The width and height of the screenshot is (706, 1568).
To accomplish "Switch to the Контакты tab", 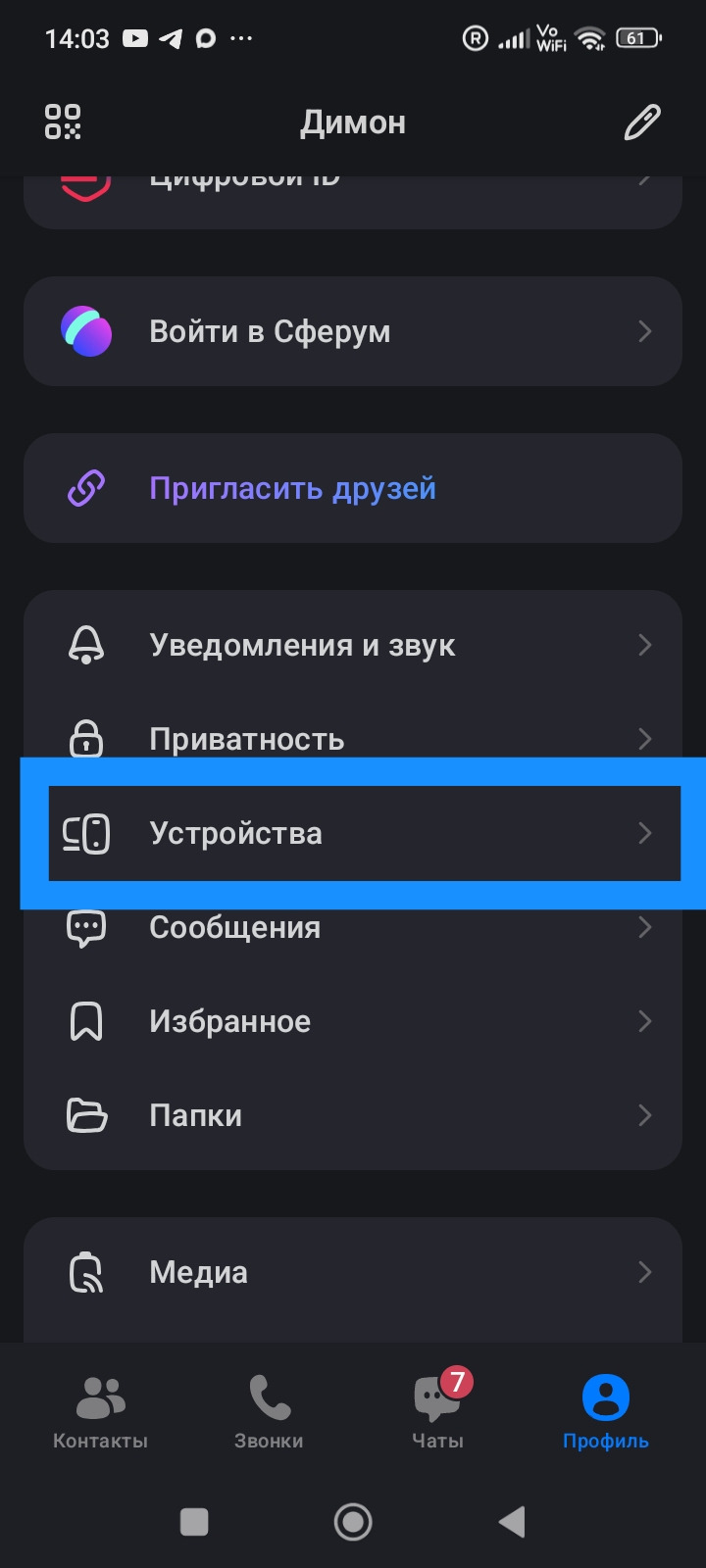I will click(100, 1411).
